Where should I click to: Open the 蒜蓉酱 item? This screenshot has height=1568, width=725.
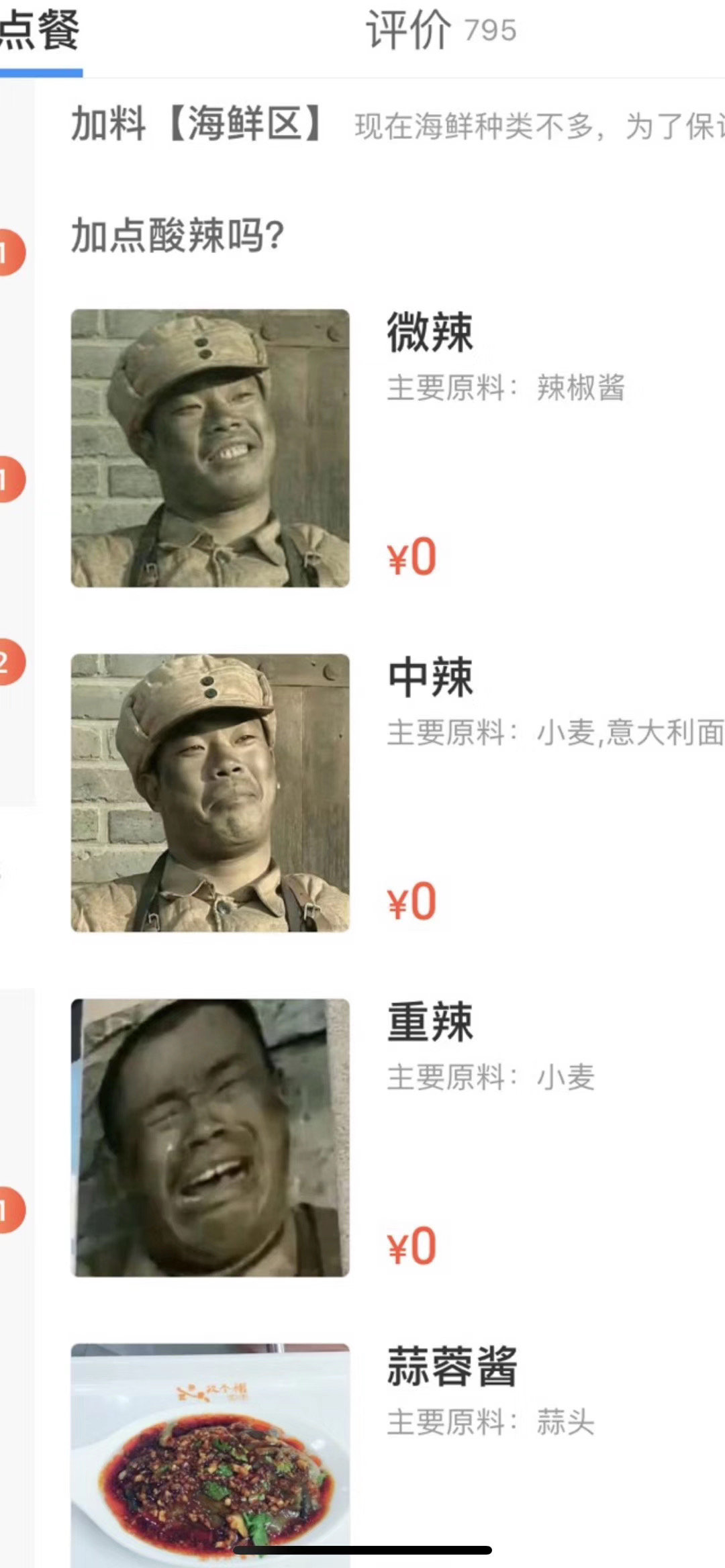pyautogui.click(x=452, y=1367)
